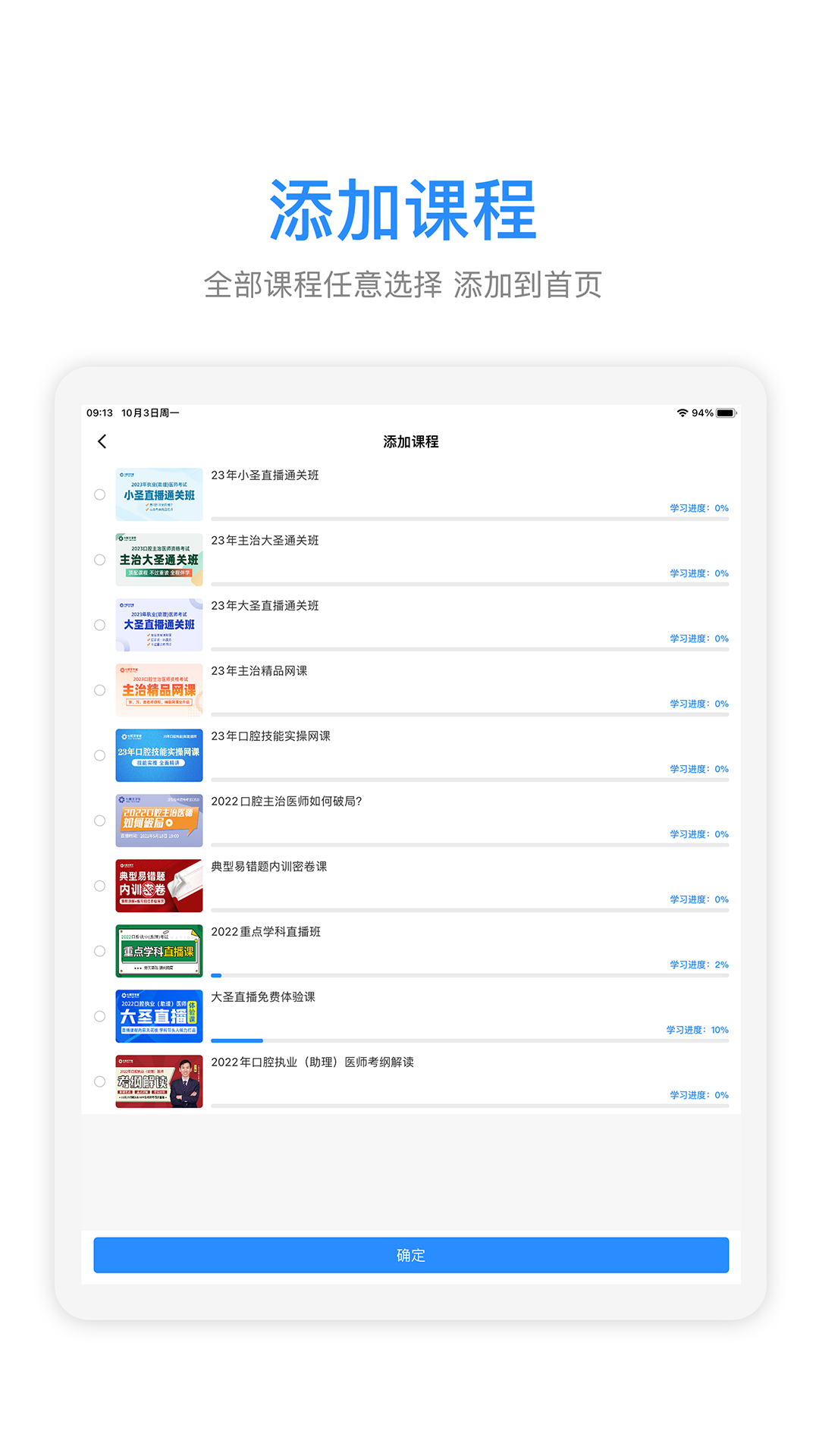
Task: Tap the 重点学科直播课 green thumbnail
Action: pyautogui.click(x=159, y=951)
